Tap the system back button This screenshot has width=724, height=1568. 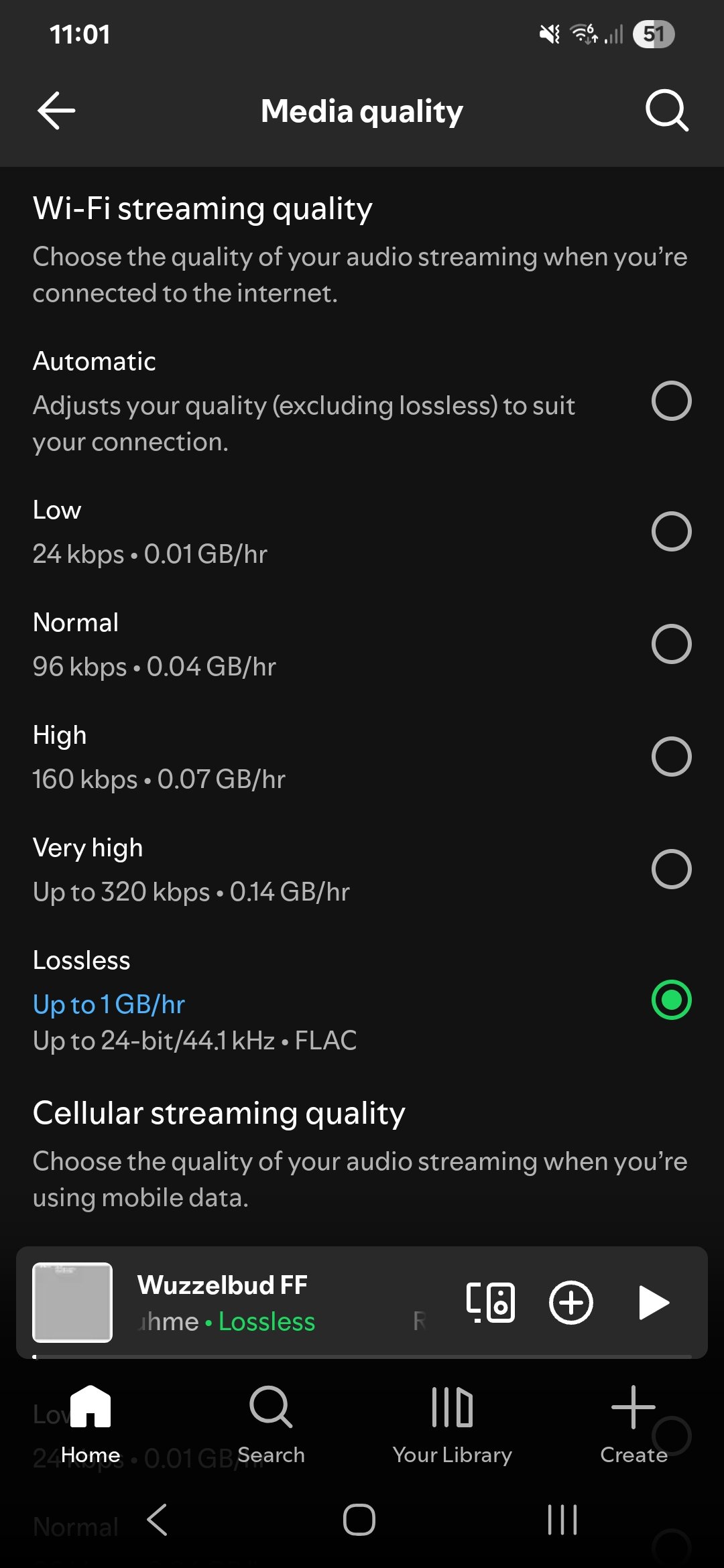[158, 1519]
